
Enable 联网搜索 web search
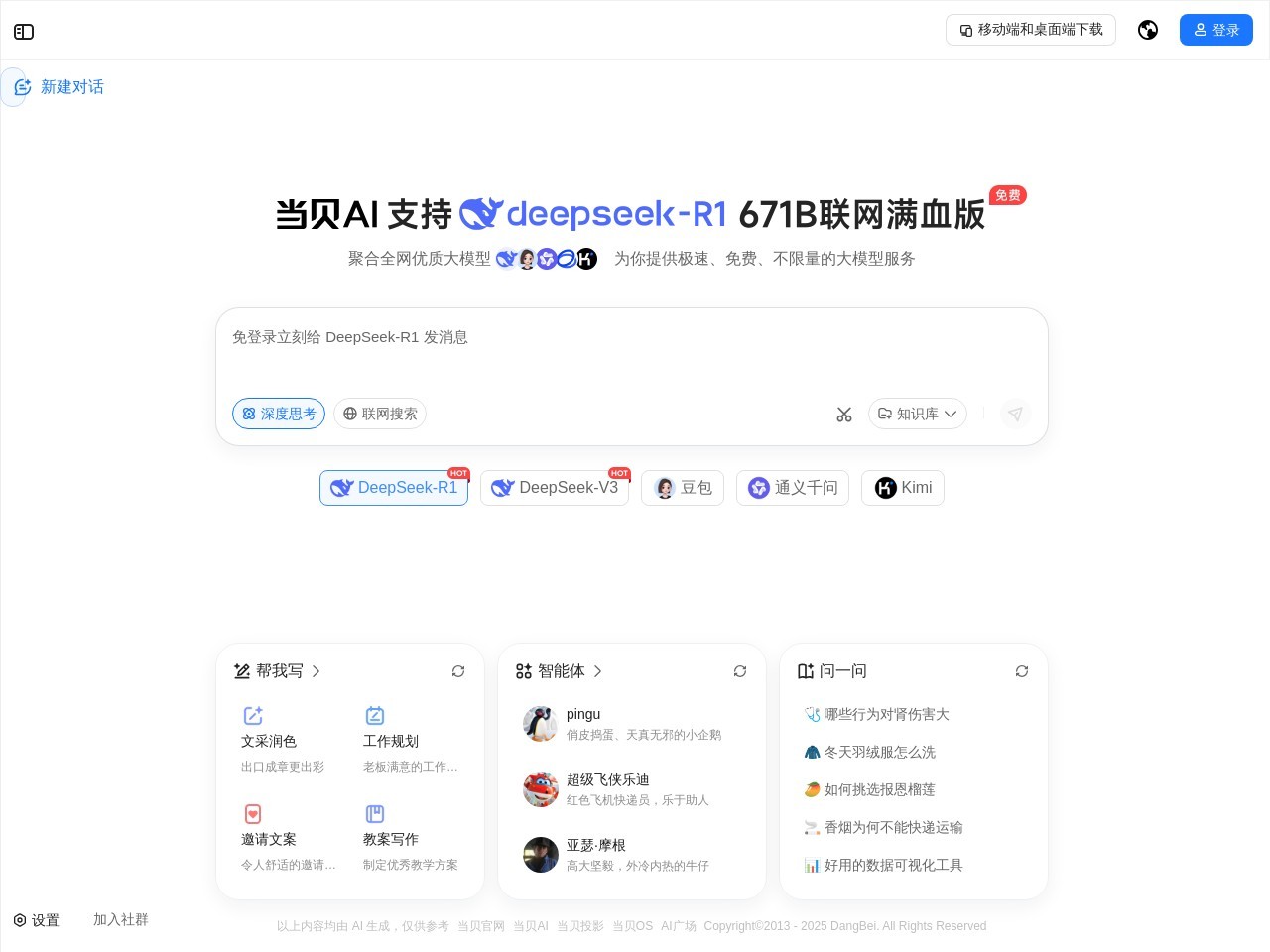pos(380,414)
